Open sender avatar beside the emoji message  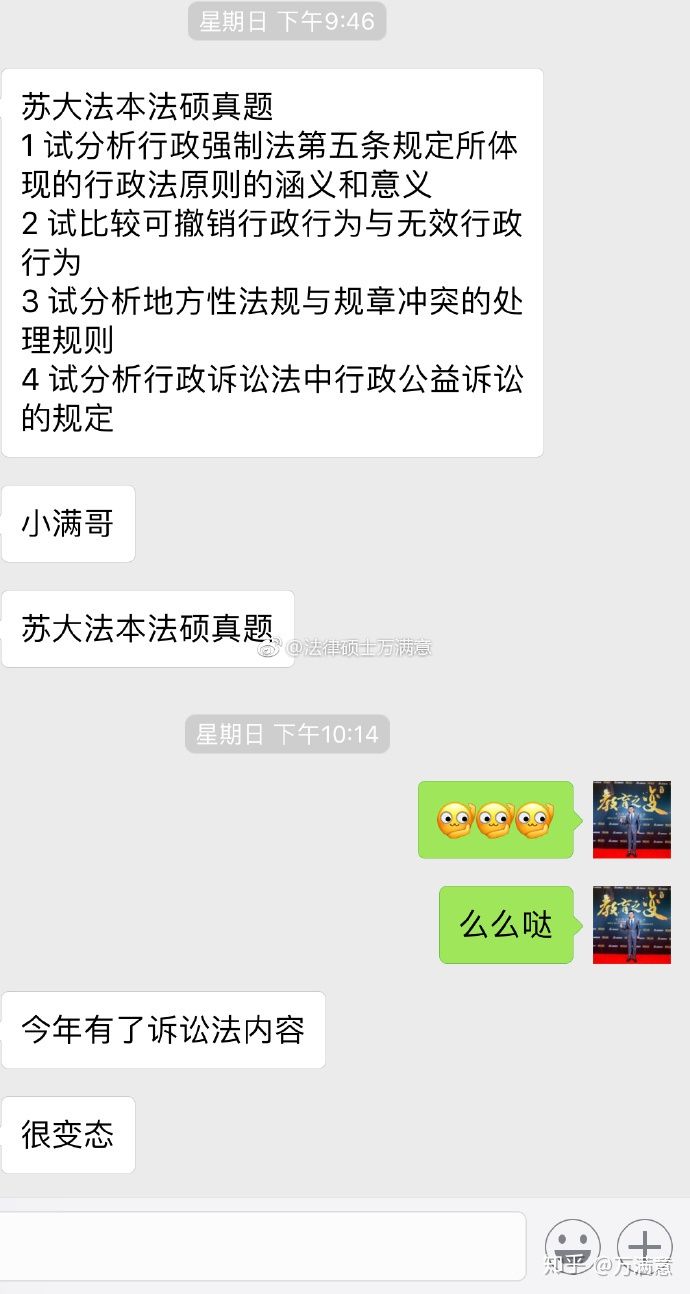click(632, 820)
